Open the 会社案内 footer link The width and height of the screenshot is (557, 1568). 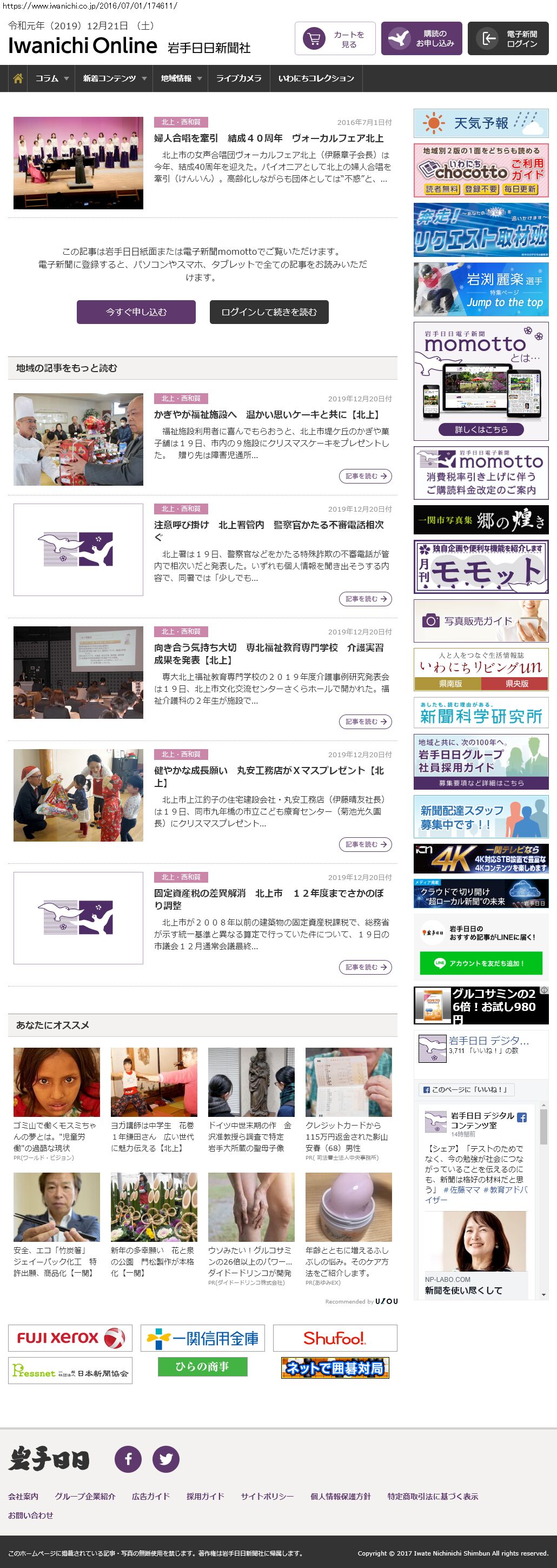pos(23,1496)
